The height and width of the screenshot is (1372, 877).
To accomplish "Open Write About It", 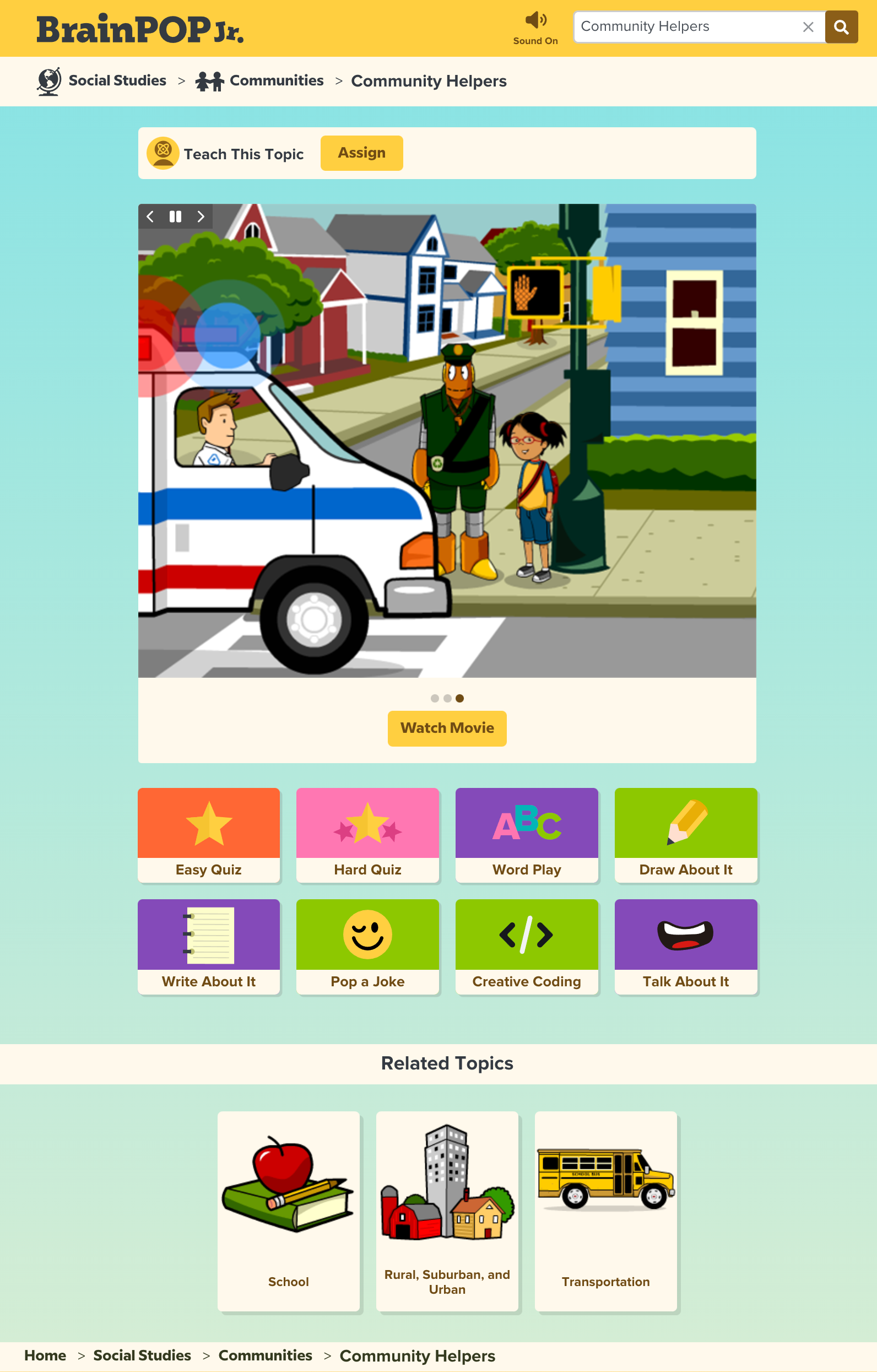I will pos(208,947).
